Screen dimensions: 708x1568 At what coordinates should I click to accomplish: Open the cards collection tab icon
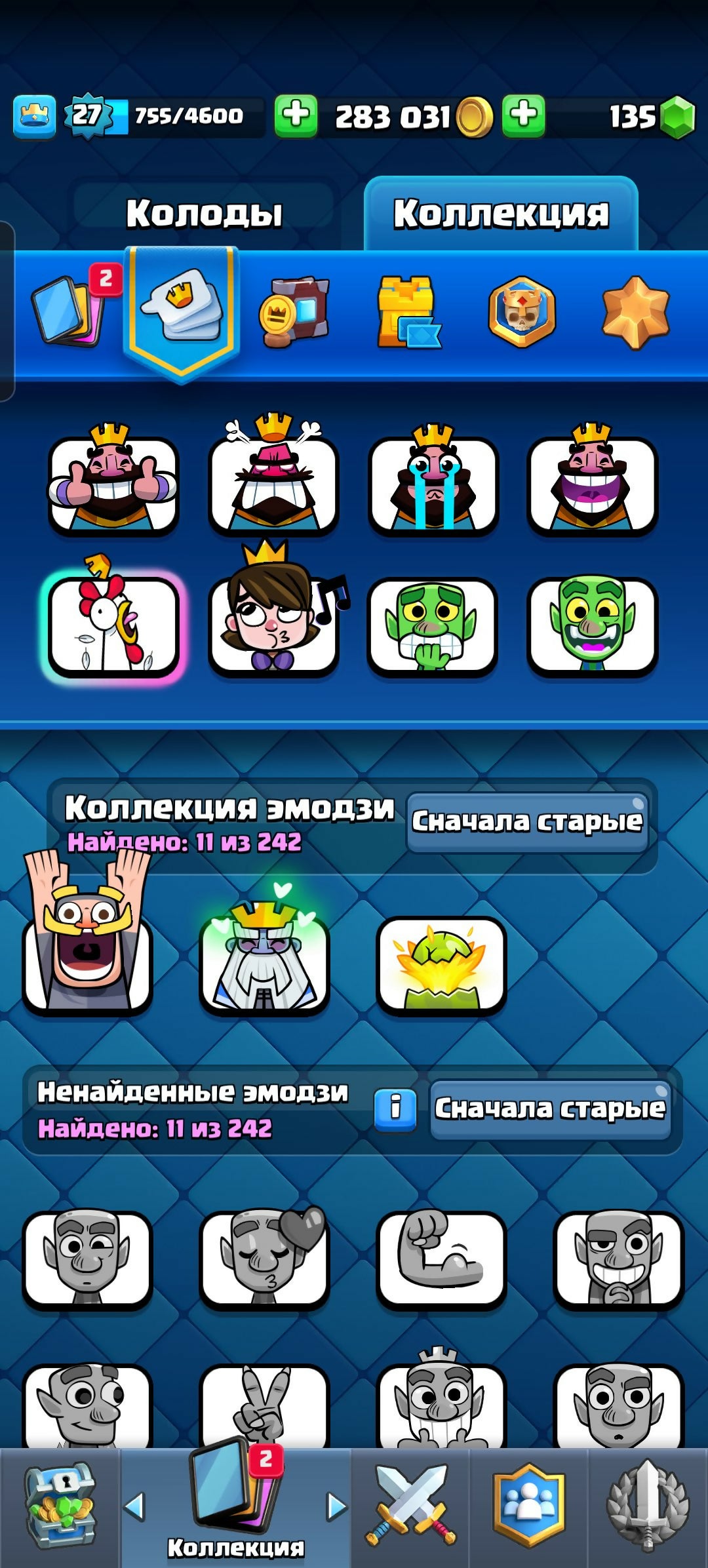[x=69, y=310]
